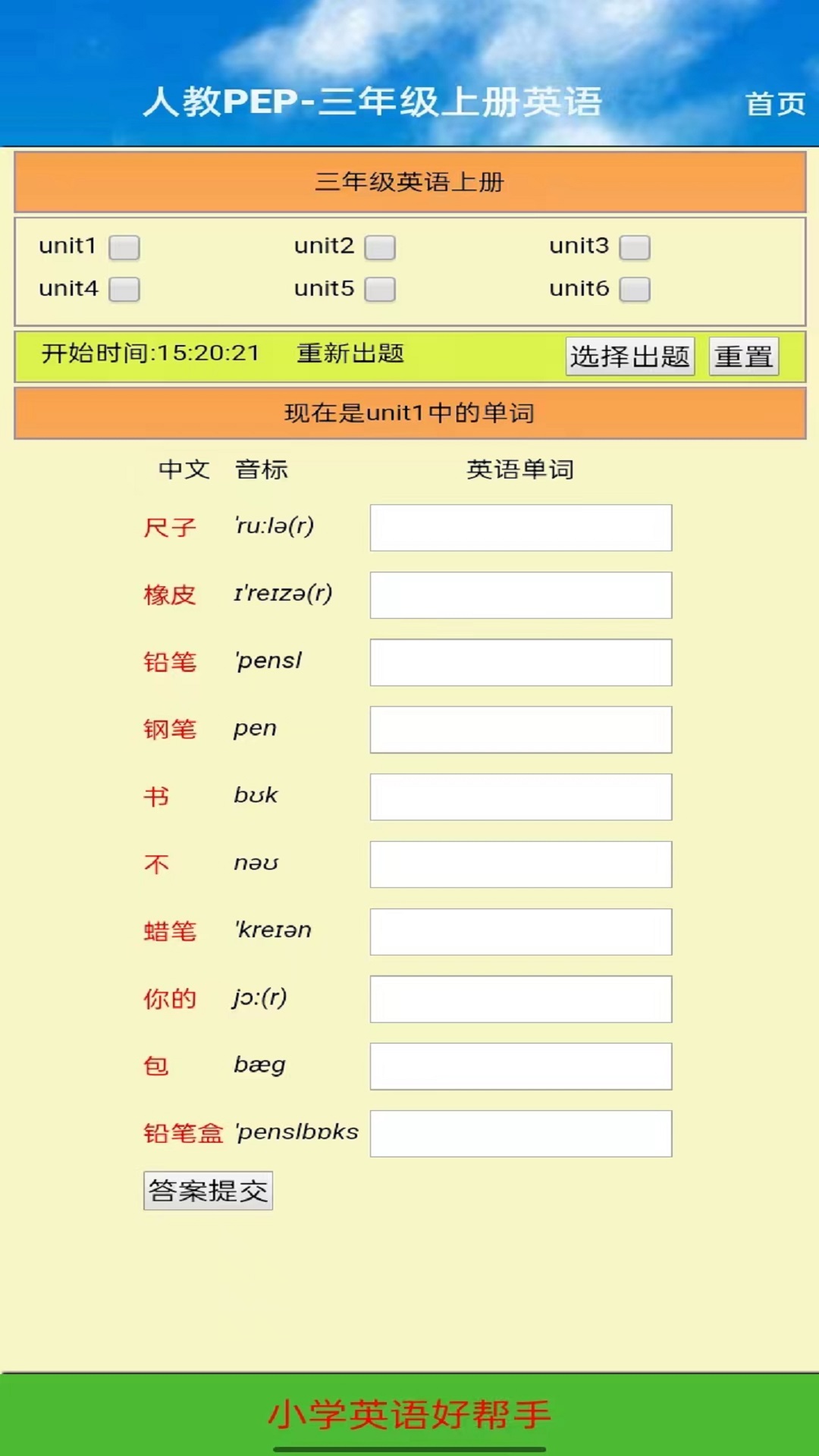Check the unit2 checkbox
Viewport: 819px width, 1456px height.
[x=380, y=247]
